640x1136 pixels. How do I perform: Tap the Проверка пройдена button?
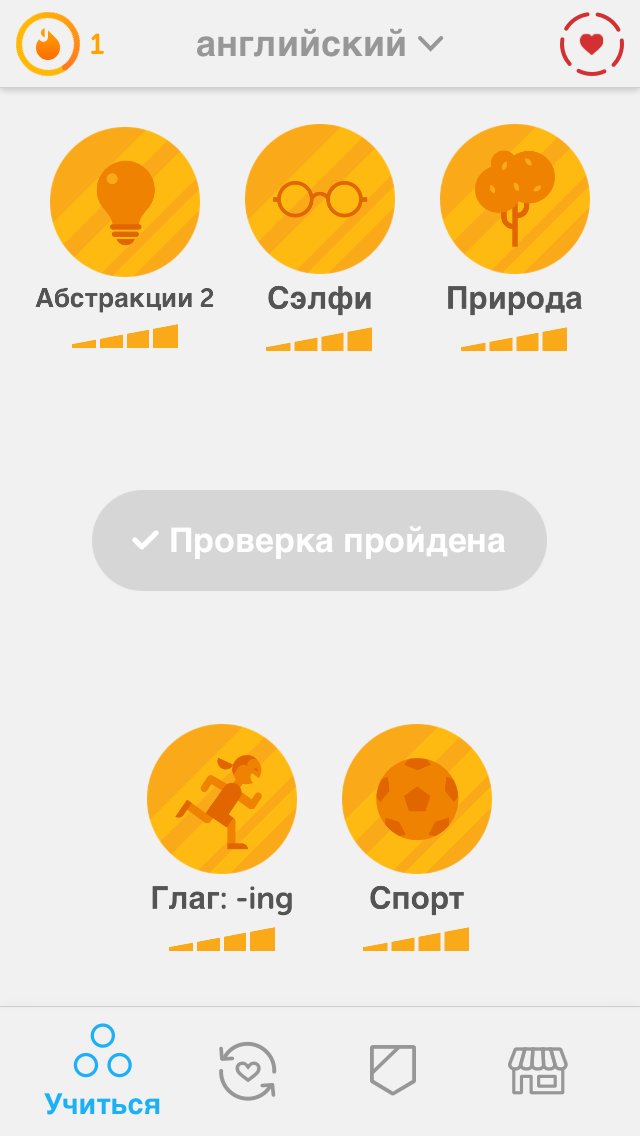320,541
